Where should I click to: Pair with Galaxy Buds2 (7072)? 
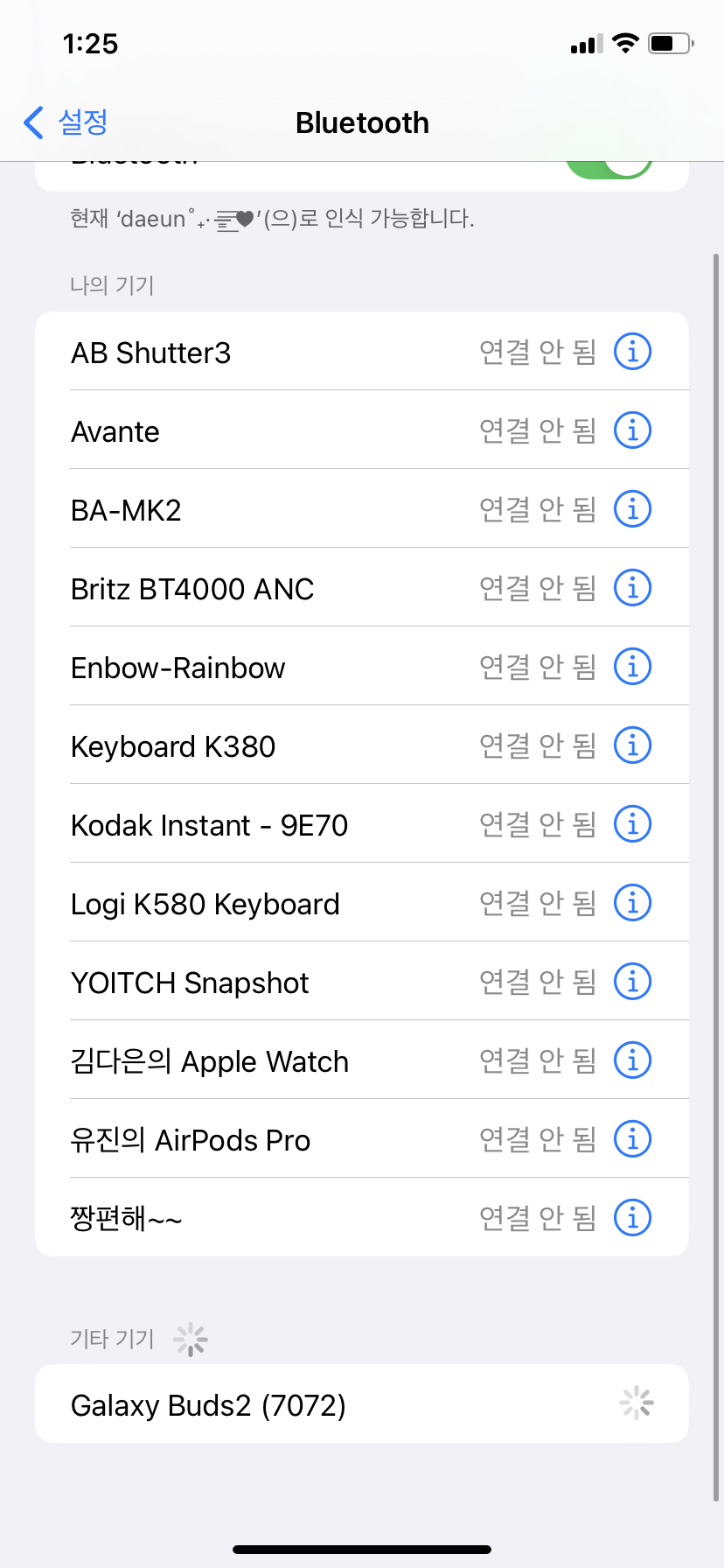[x=362, y=1403]
